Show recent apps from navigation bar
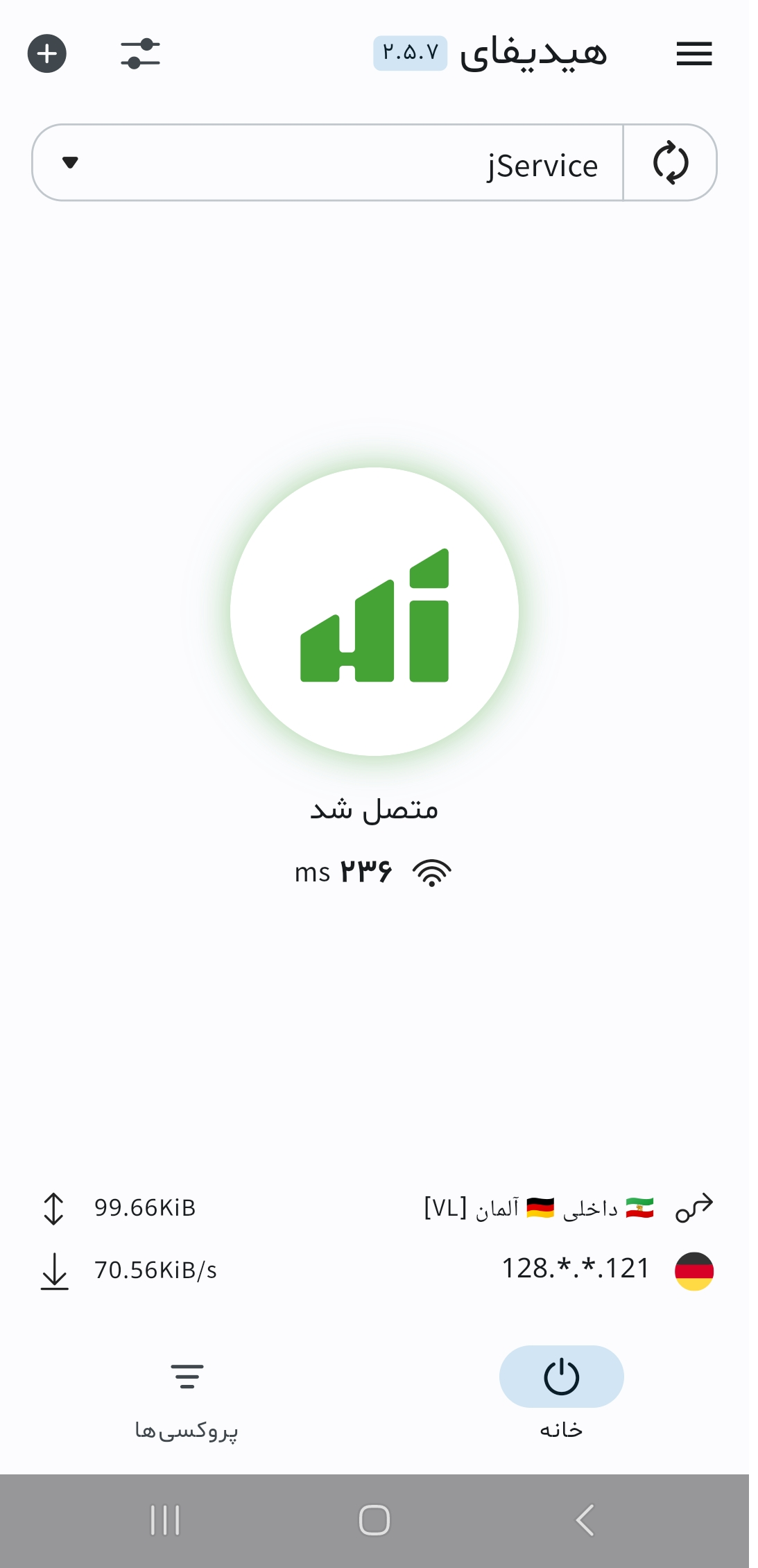Viewport: 758px width, 1568px height. tap(165, 1521)
